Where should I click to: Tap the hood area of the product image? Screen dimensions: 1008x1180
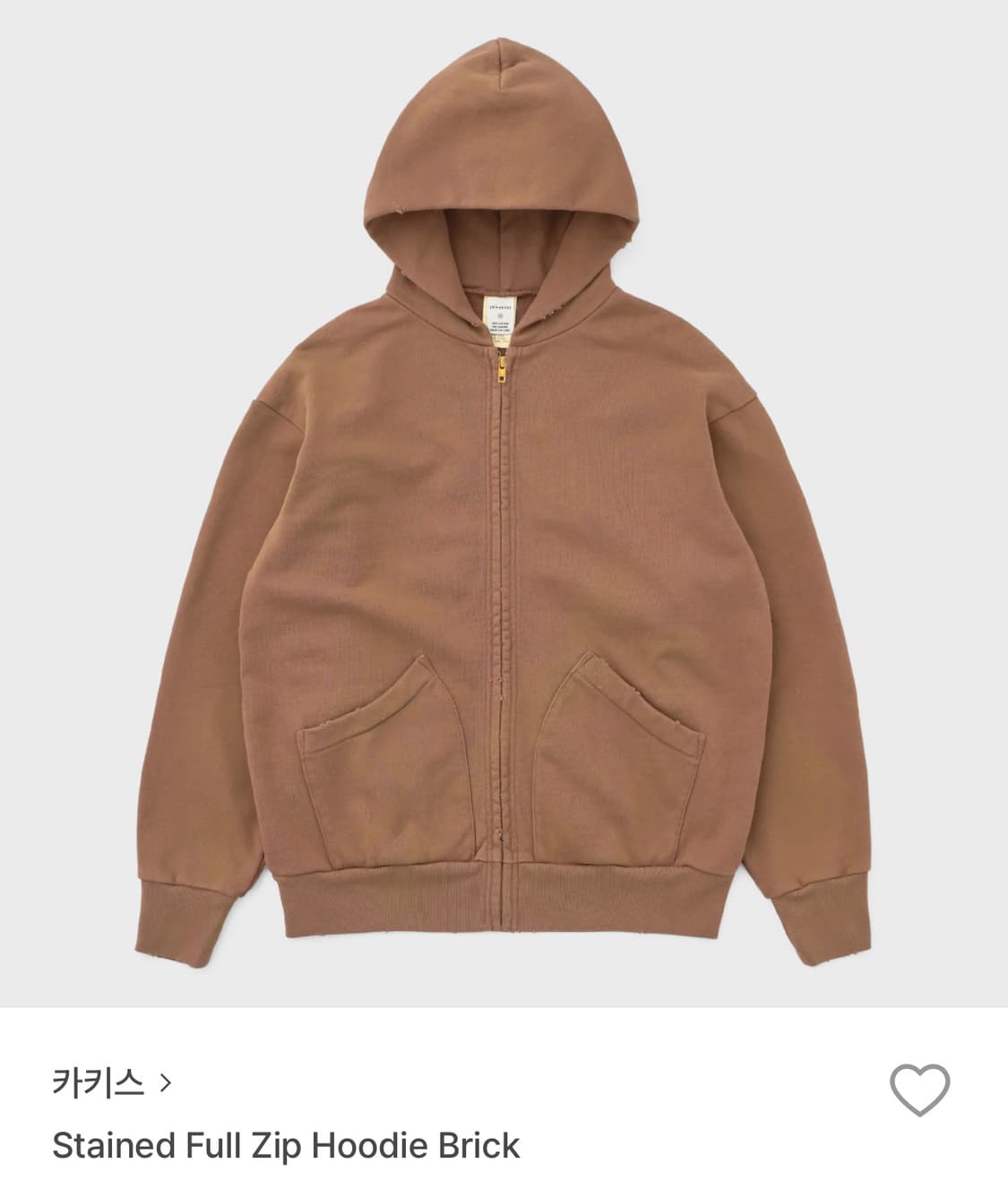pos(504,161)
